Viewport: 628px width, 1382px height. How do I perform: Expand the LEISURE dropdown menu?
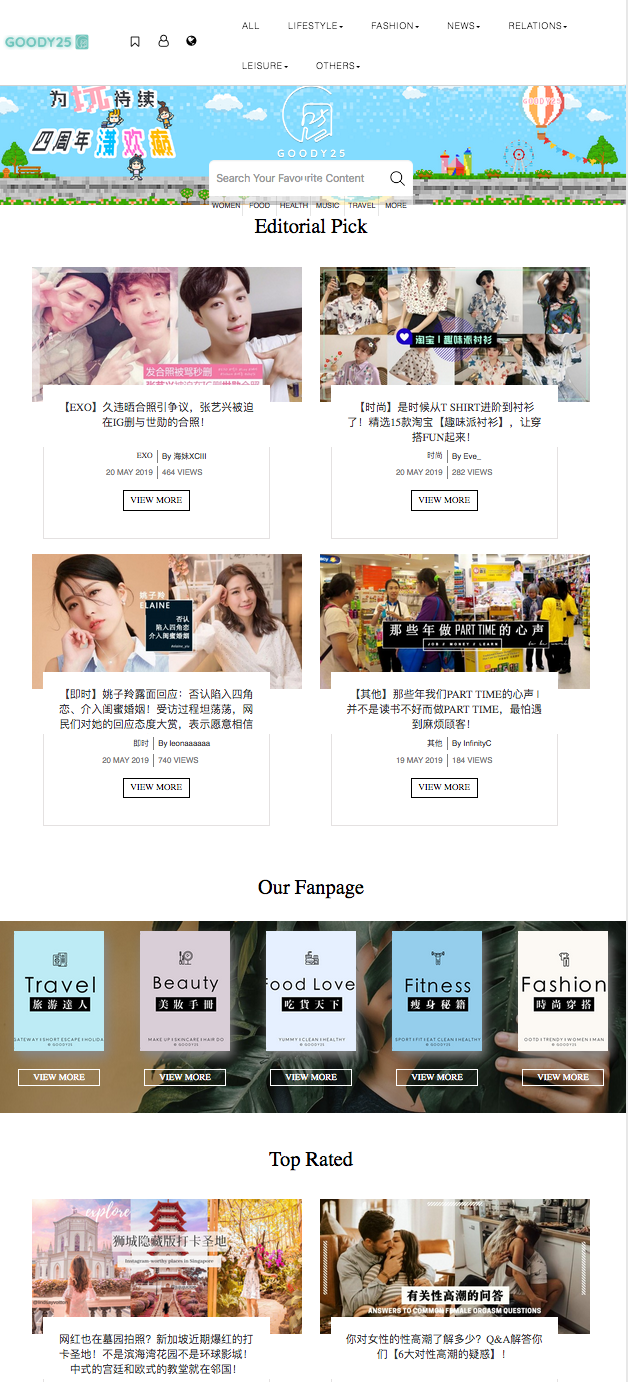tap(265, 66)
